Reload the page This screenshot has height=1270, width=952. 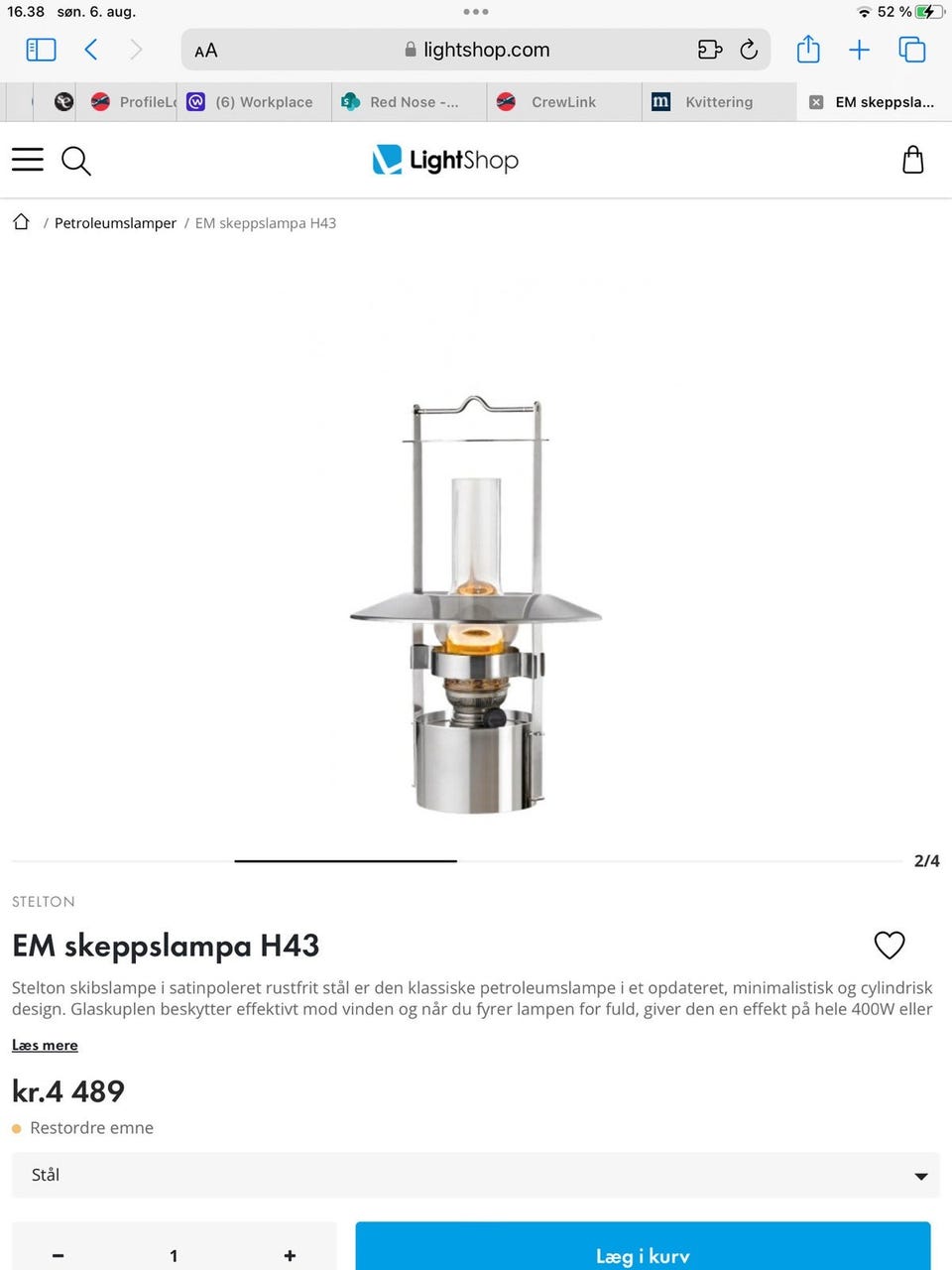749,50
